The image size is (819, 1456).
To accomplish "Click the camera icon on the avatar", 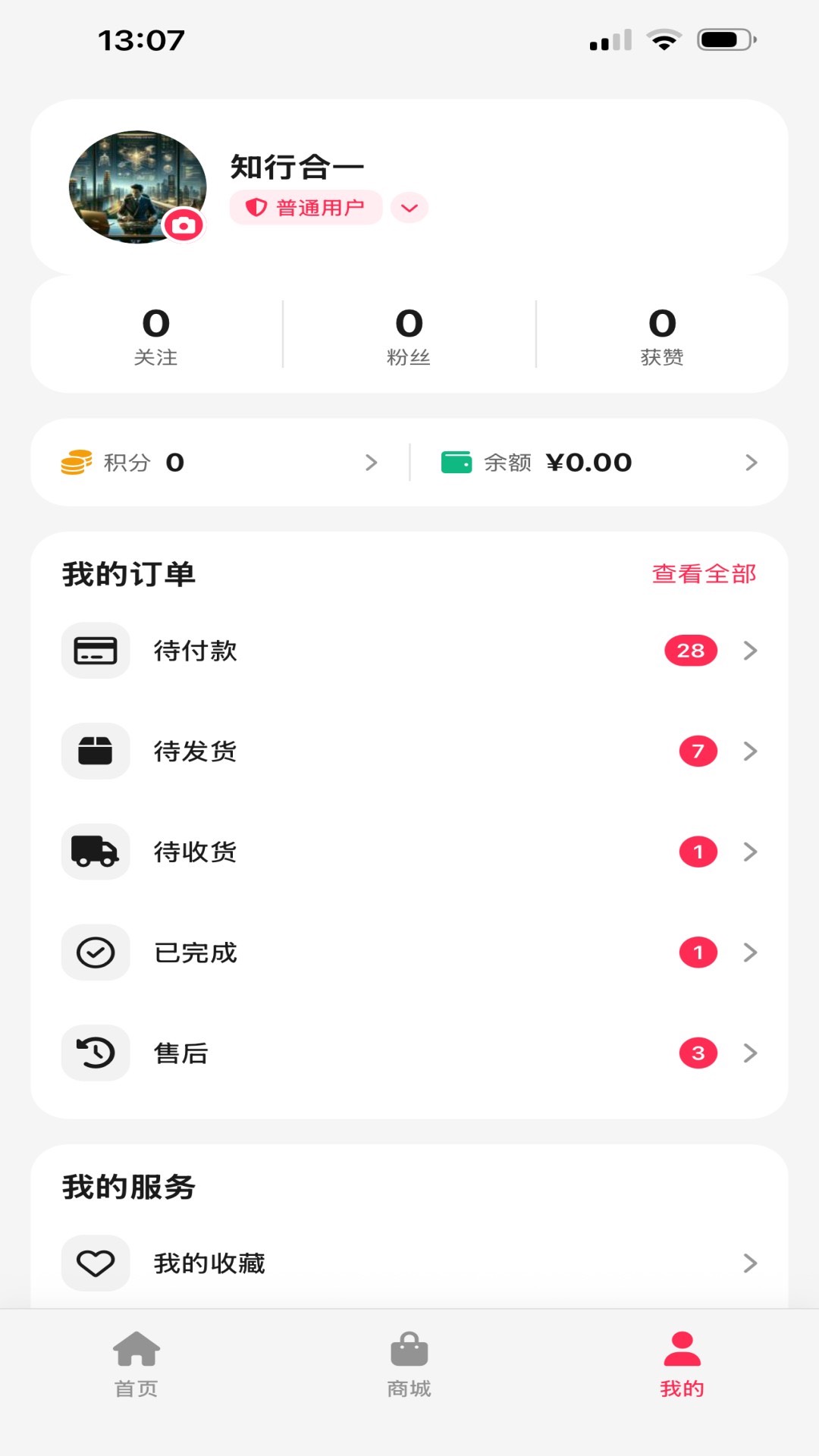I will (183, 224).
